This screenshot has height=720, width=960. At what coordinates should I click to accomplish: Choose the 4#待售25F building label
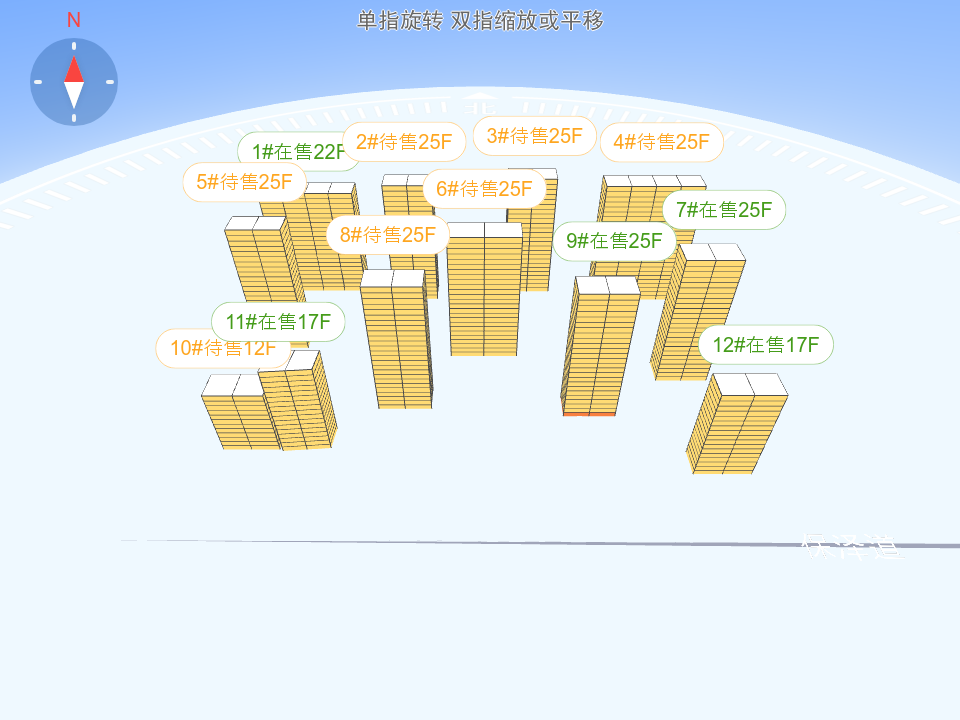click(x=661, y=142)
